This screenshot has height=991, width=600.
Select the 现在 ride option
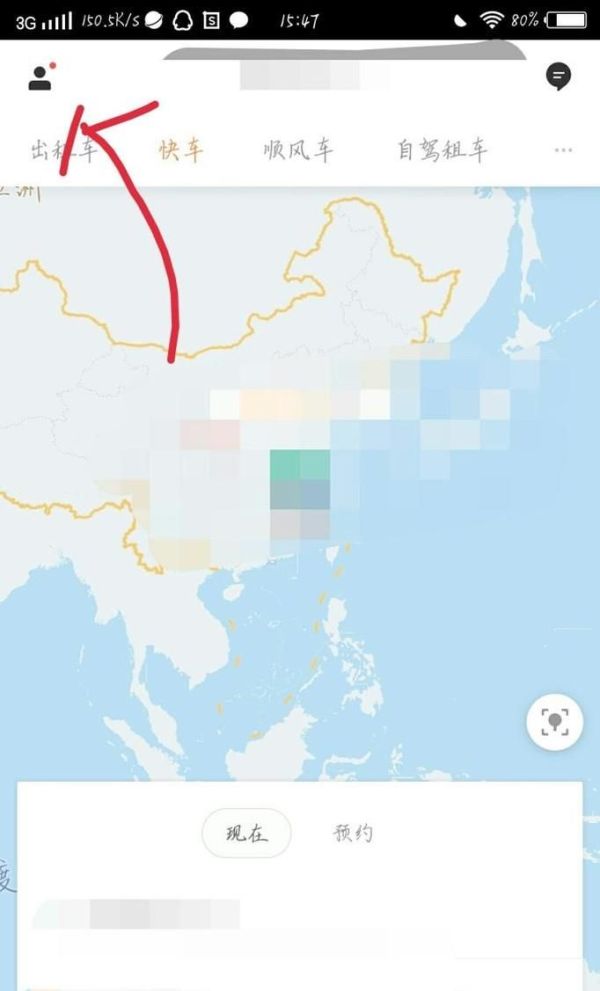click(x=246, y=833)
